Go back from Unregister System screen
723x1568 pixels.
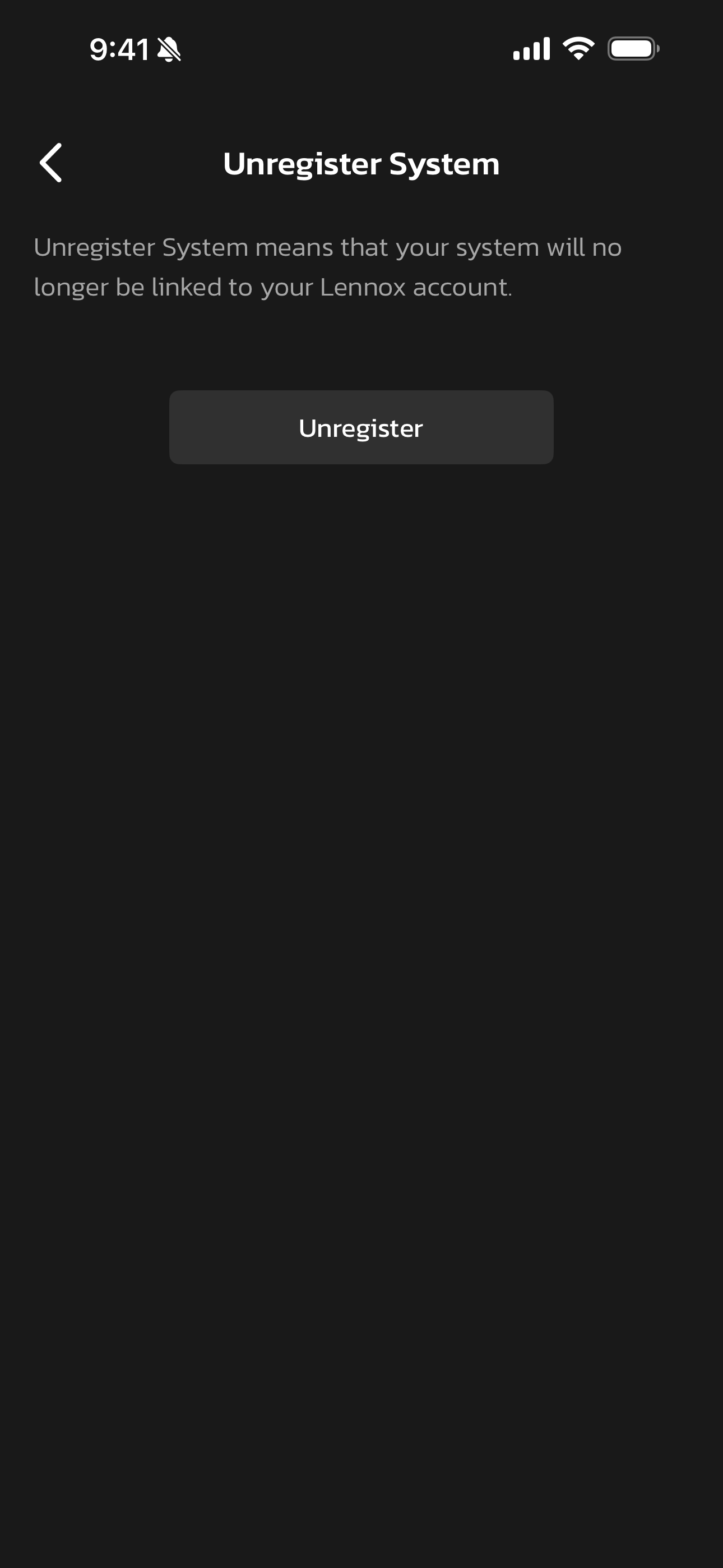coord(51,163)
